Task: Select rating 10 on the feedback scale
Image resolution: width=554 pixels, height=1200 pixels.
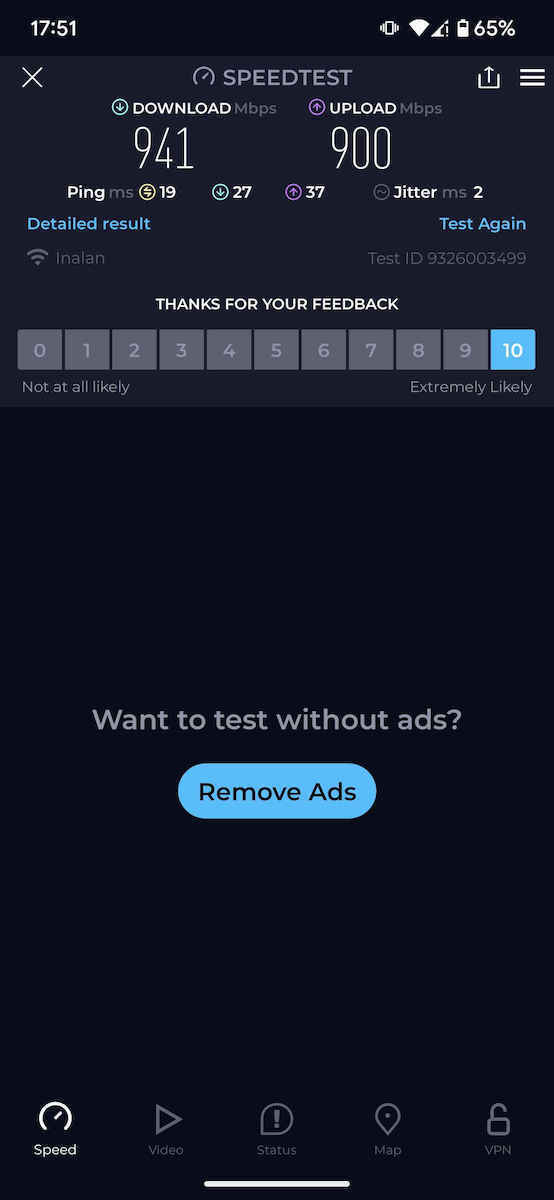Action: click(513, 350)
